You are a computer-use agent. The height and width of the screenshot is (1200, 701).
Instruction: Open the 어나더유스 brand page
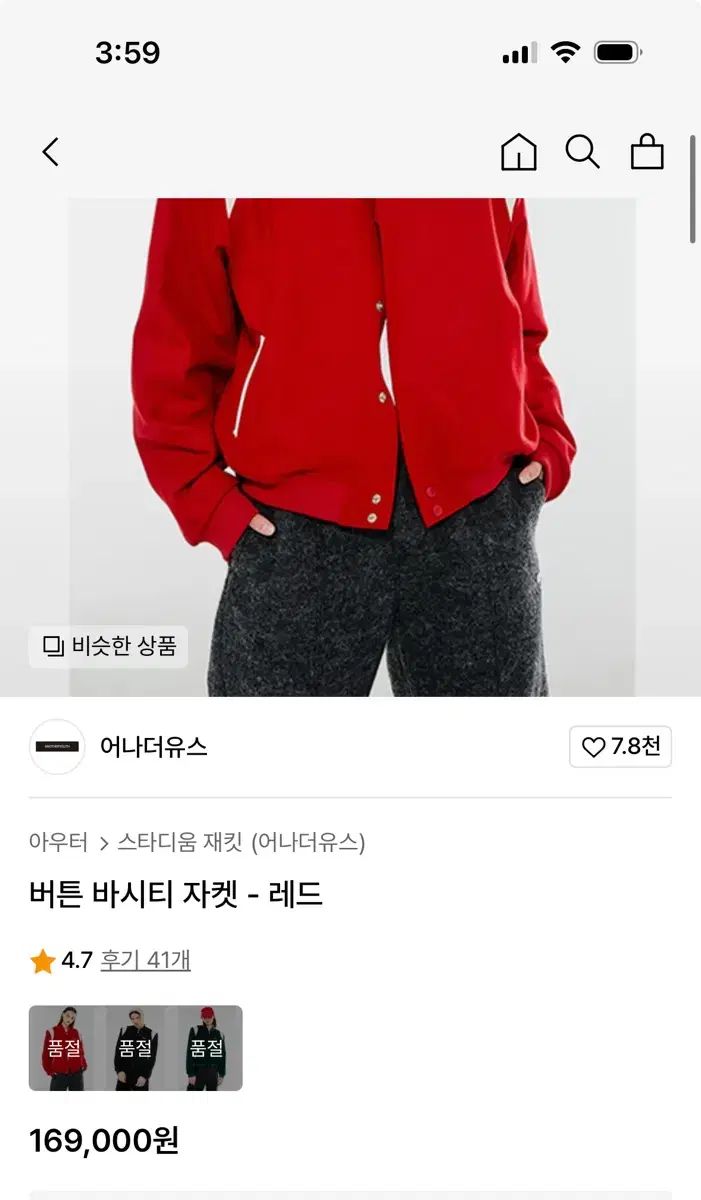click(x=154, y=747)
